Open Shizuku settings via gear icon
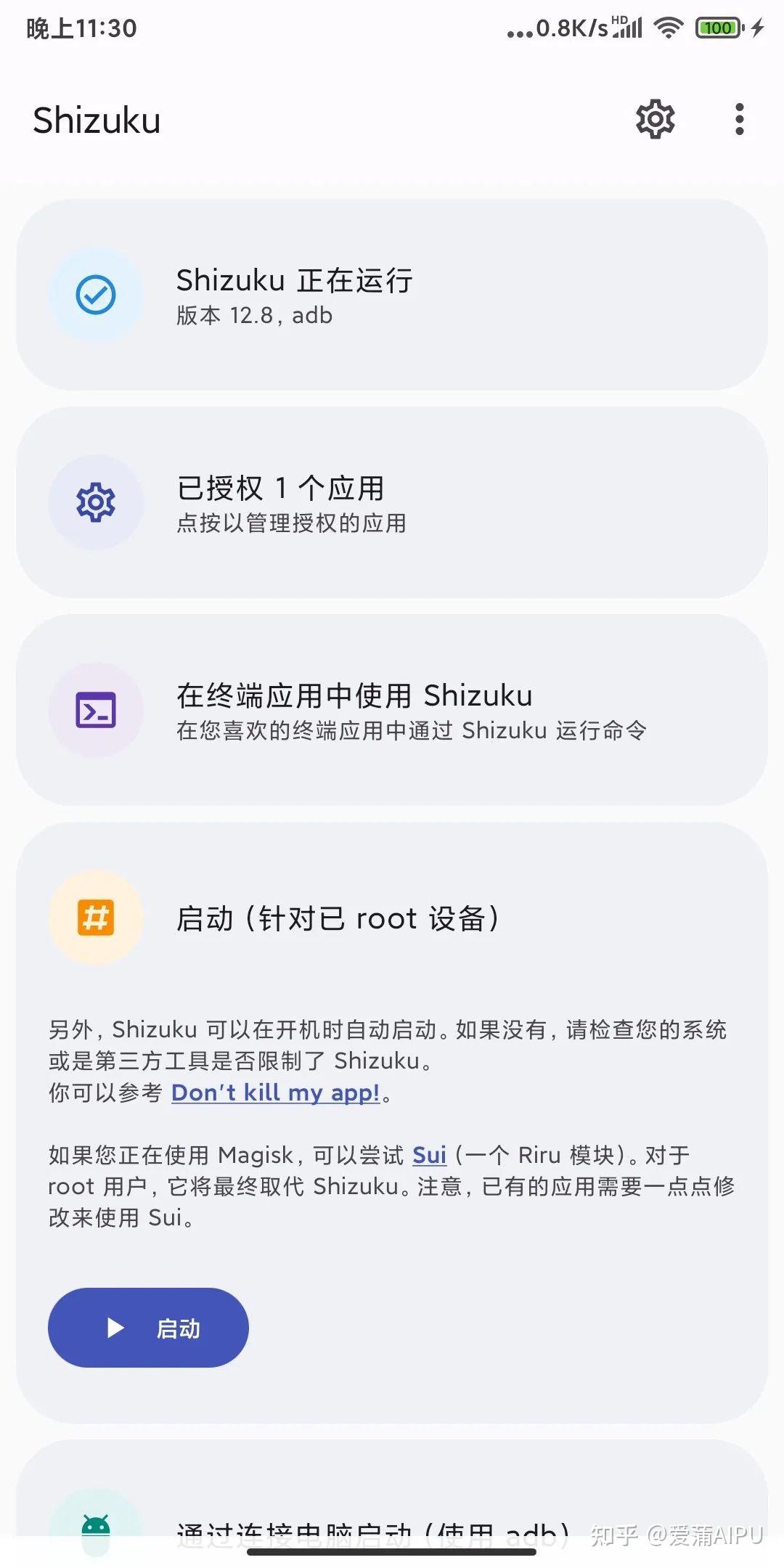 [655, 118]
